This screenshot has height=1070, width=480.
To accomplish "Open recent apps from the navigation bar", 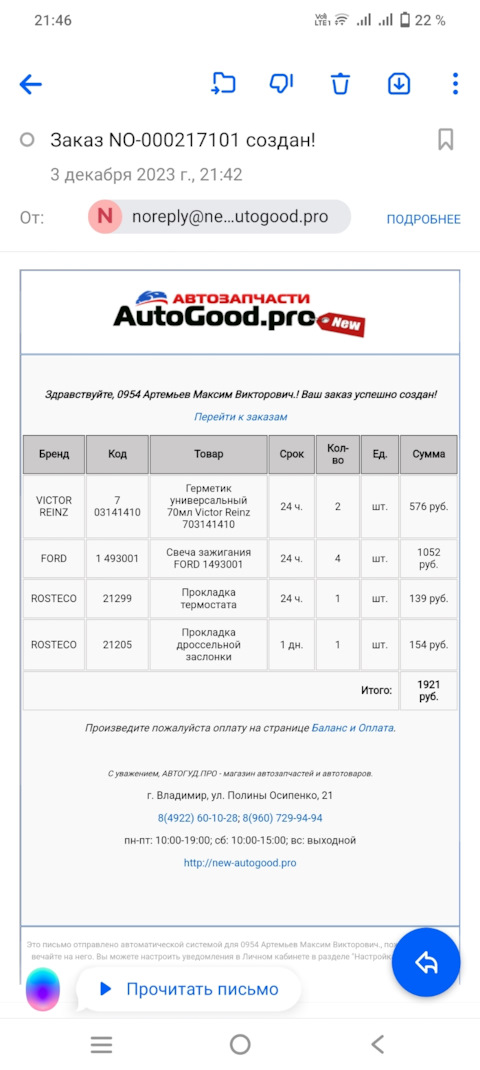I will pyautogui.click(x=102, y=1044).
